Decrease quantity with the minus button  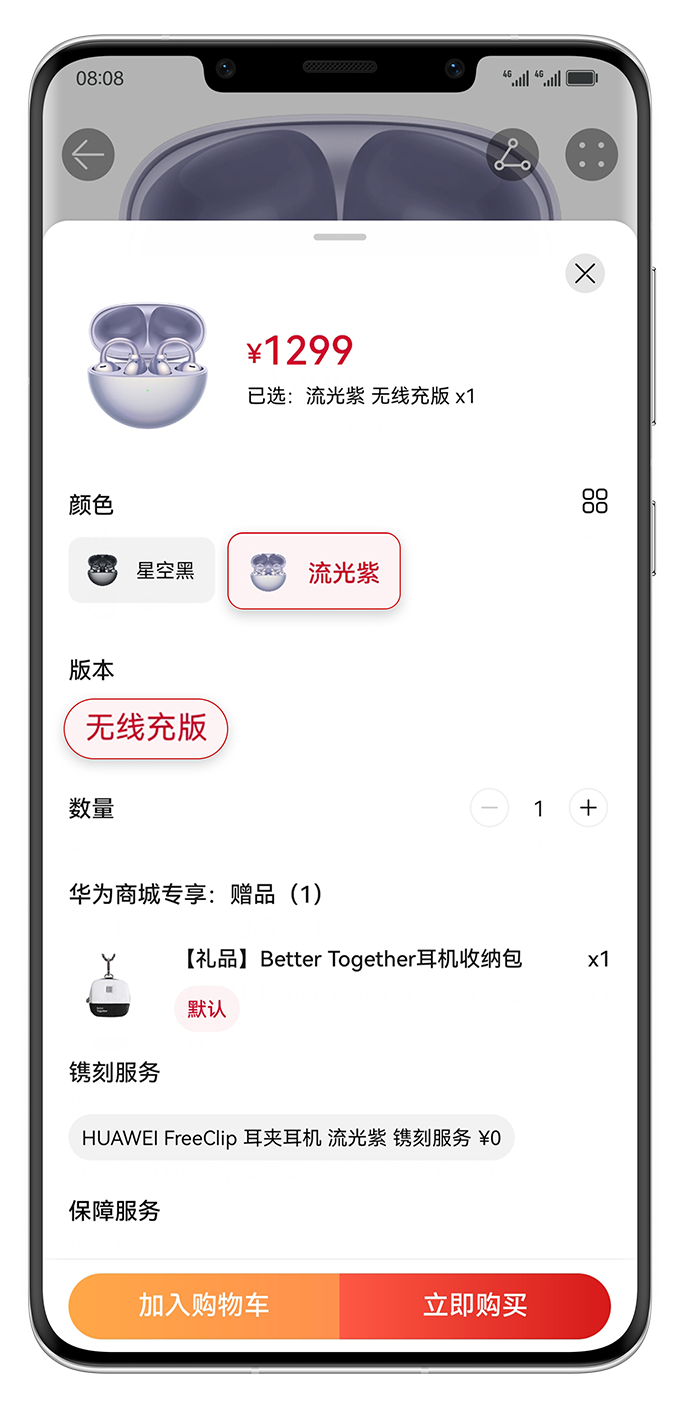click(x=489, y=808)
